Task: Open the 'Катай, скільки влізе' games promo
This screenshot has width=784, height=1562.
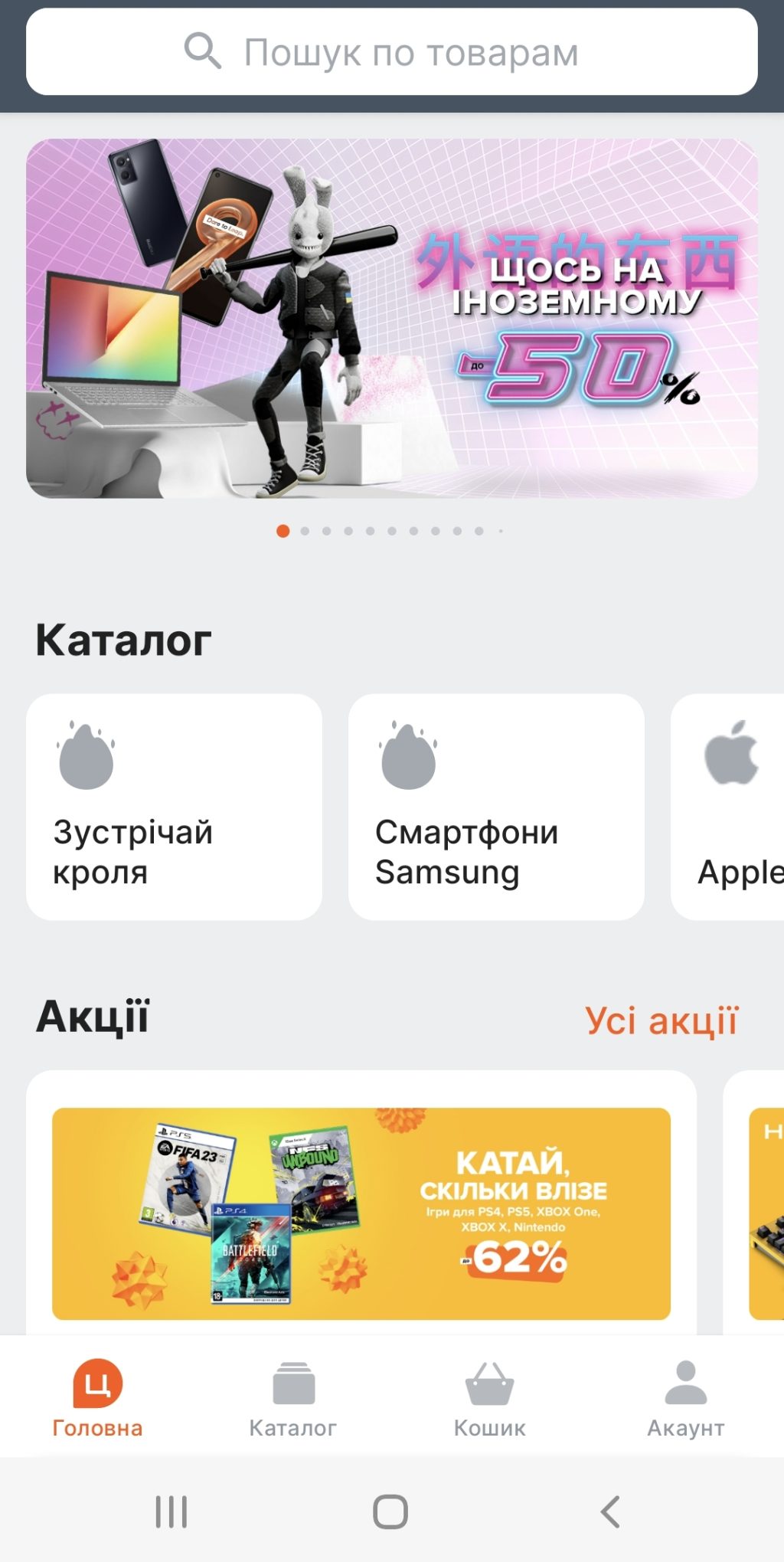Action: [361, 1213]
